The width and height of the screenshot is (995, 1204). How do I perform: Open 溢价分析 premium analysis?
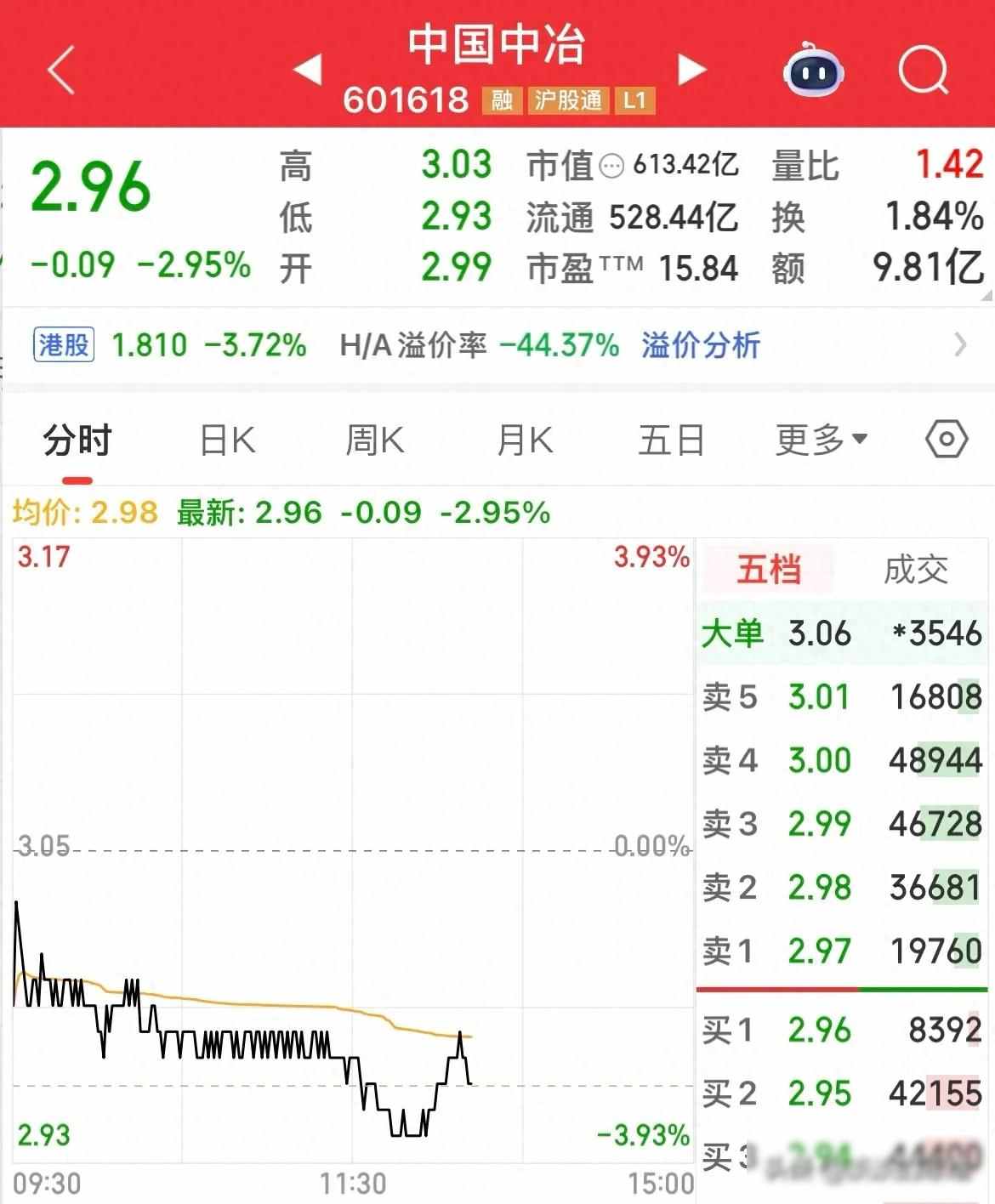701,345
